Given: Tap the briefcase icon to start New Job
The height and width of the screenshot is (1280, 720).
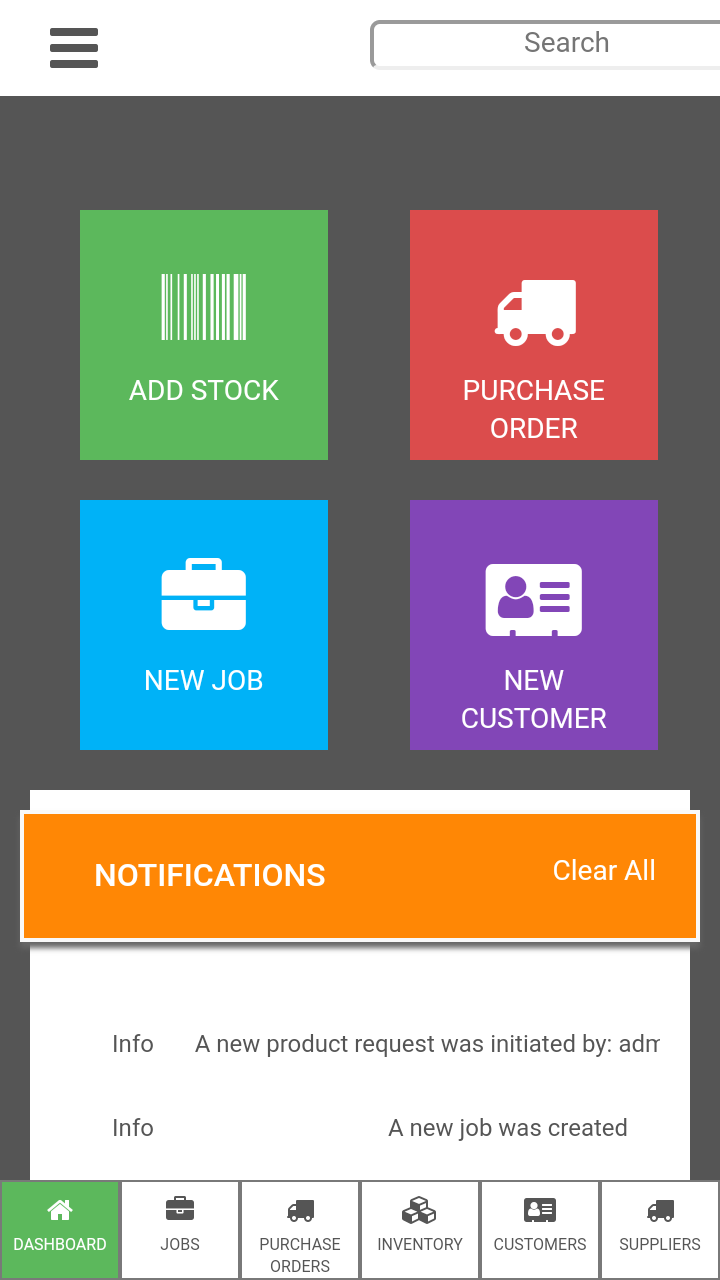Looking at the screenshot, I should 203,597.
